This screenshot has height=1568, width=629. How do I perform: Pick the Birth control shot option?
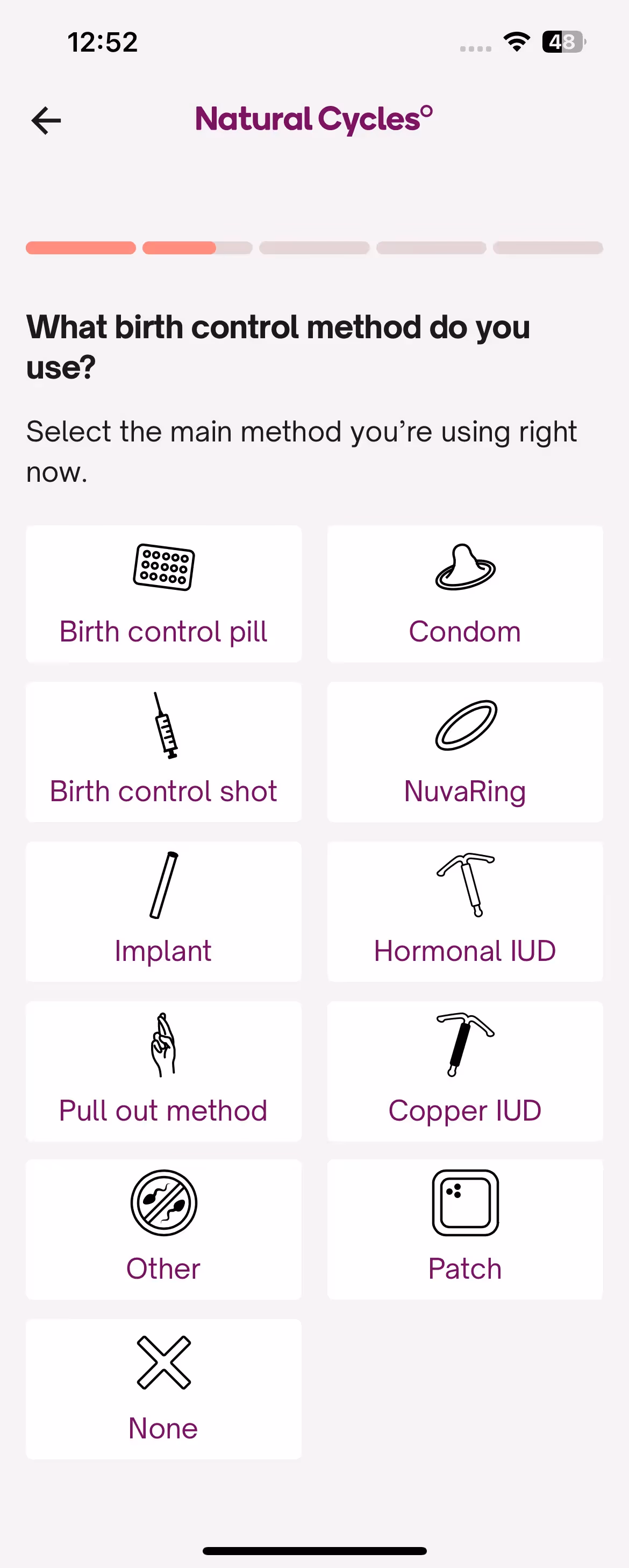pos(163,752)
